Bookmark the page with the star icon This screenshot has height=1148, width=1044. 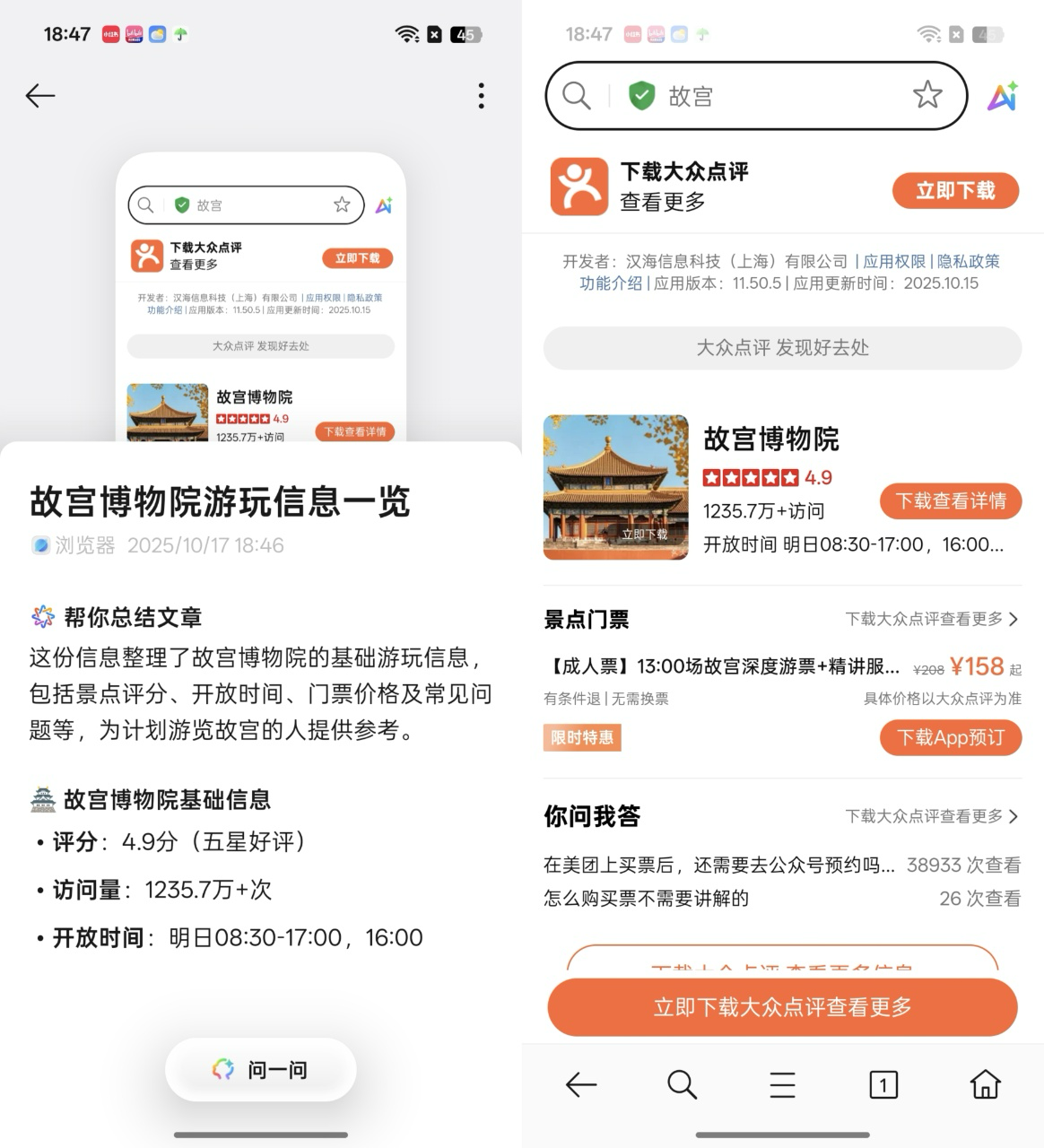coord(927,95)
